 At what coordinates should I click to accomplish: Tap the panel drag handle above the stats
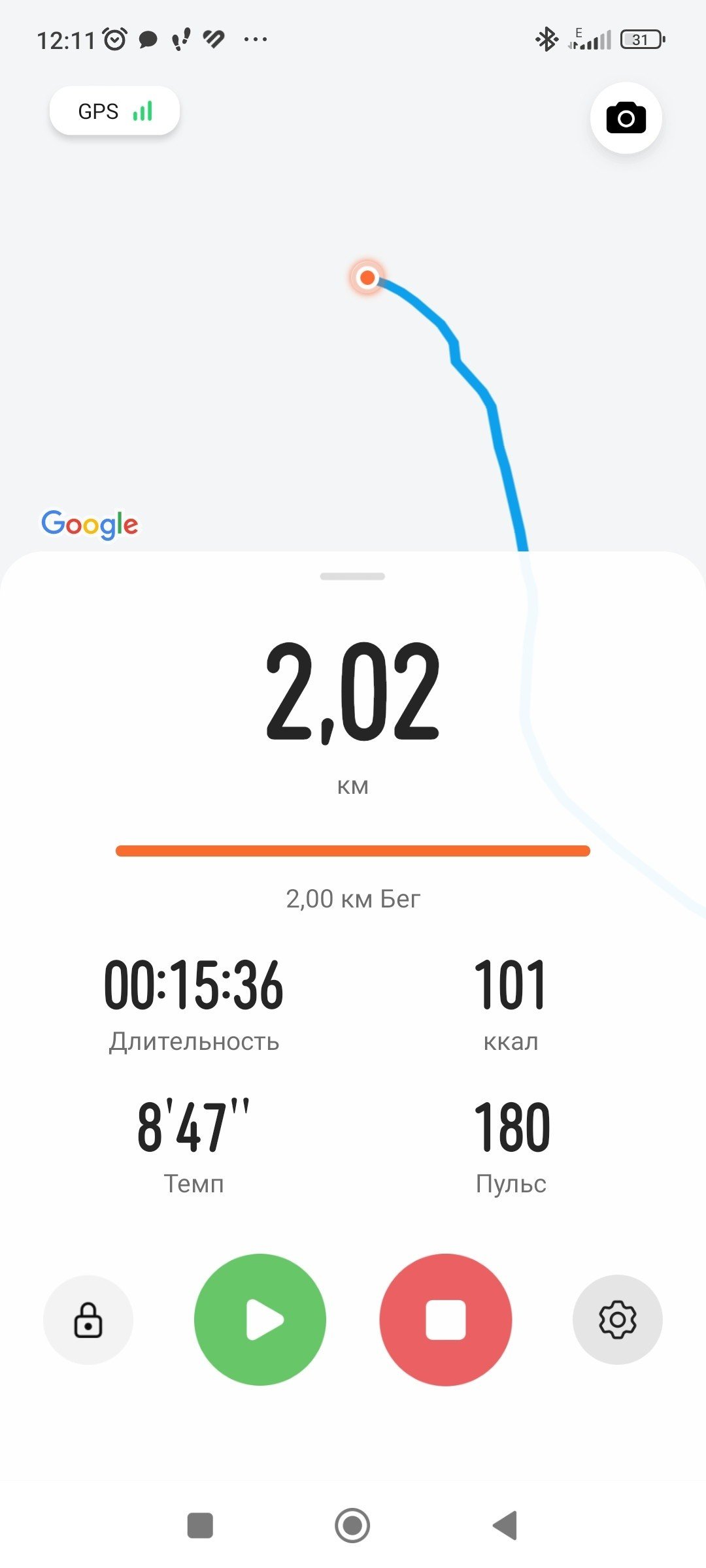coord(352,576)
